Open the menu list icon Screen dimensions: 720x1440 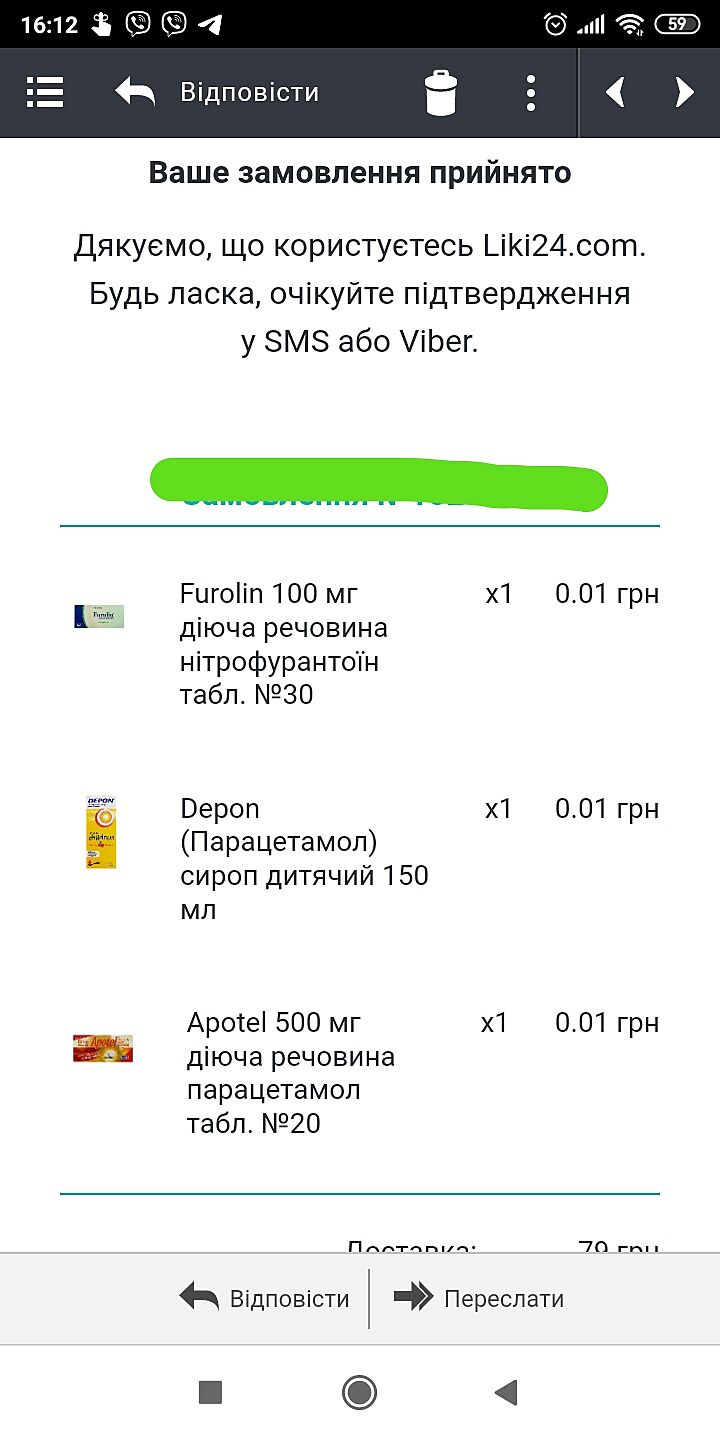tap(45, 92)
